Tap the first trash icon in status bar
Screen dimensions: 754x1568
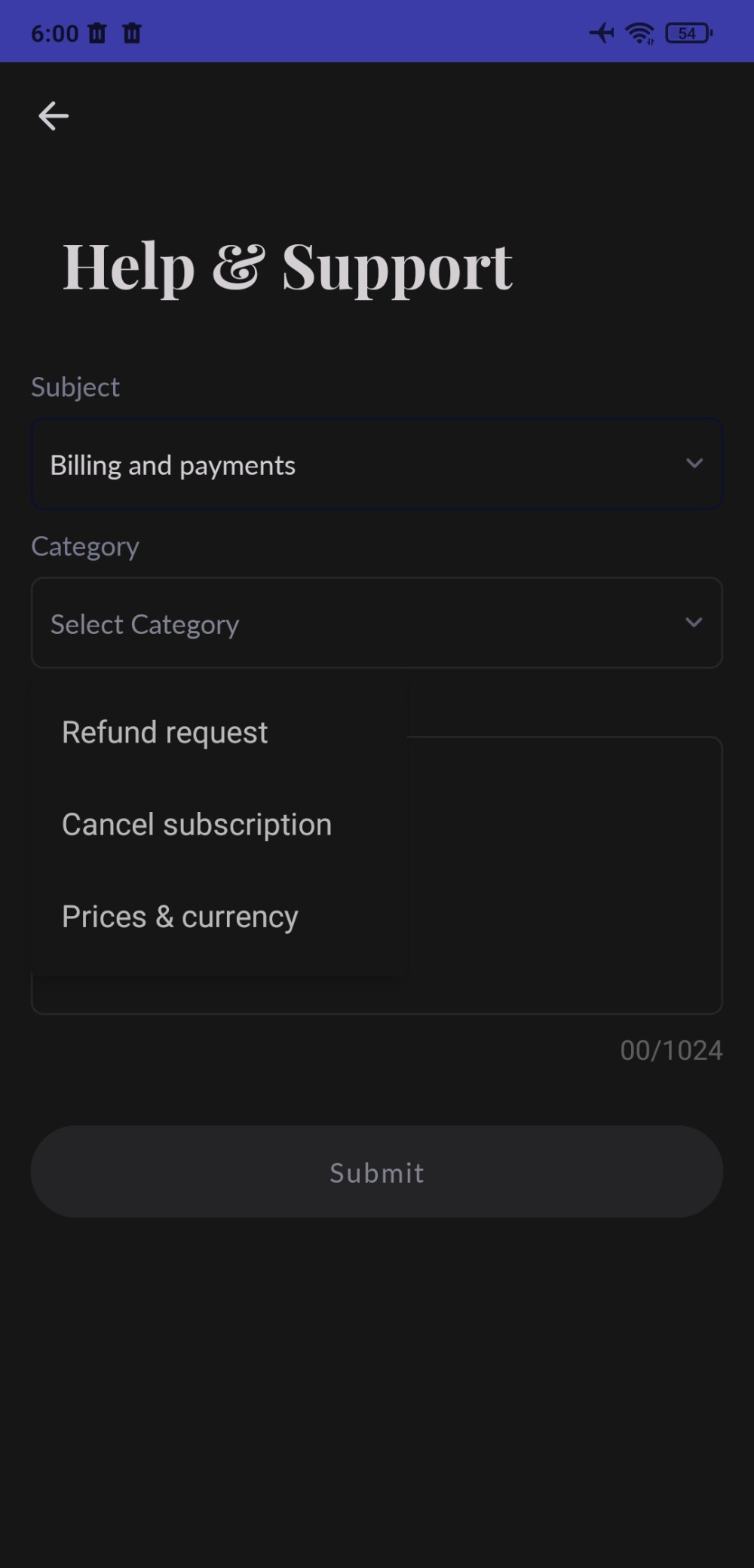[x=98, y=32]
